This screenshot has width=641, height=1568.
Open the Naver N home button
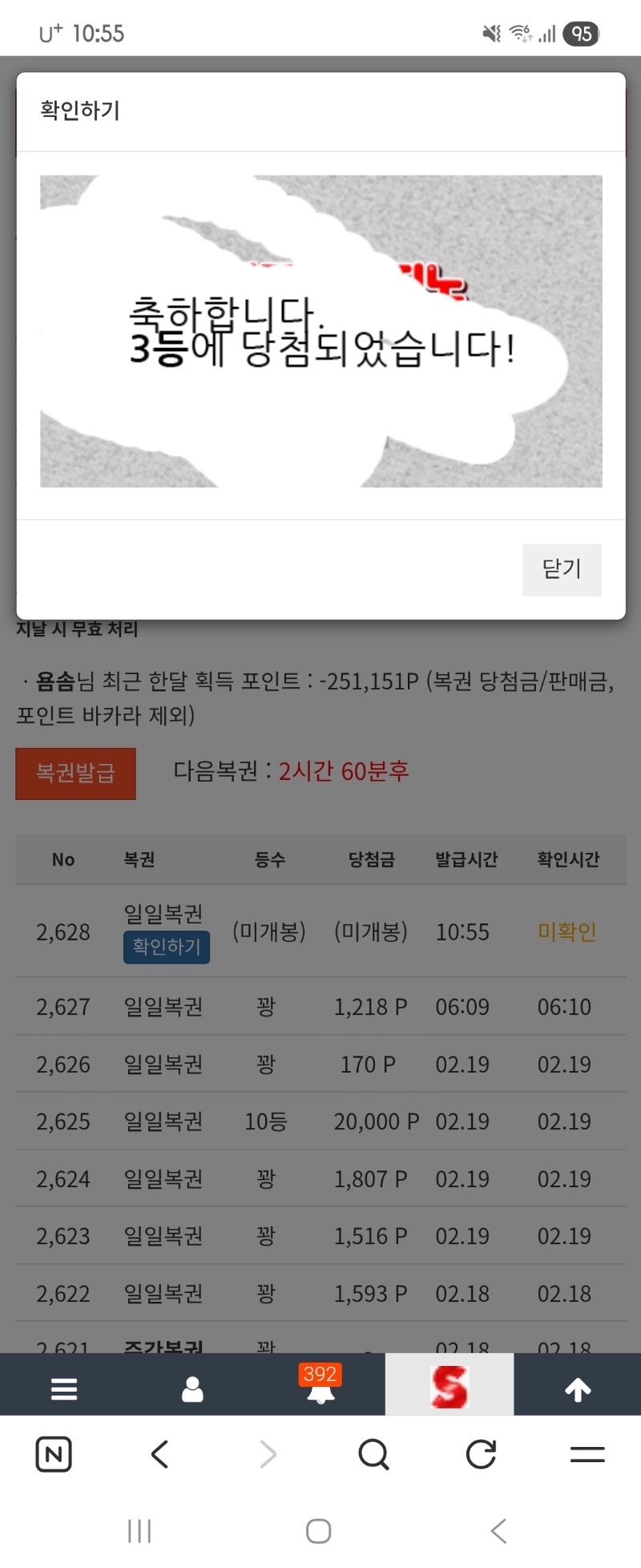coord(54,1454)
